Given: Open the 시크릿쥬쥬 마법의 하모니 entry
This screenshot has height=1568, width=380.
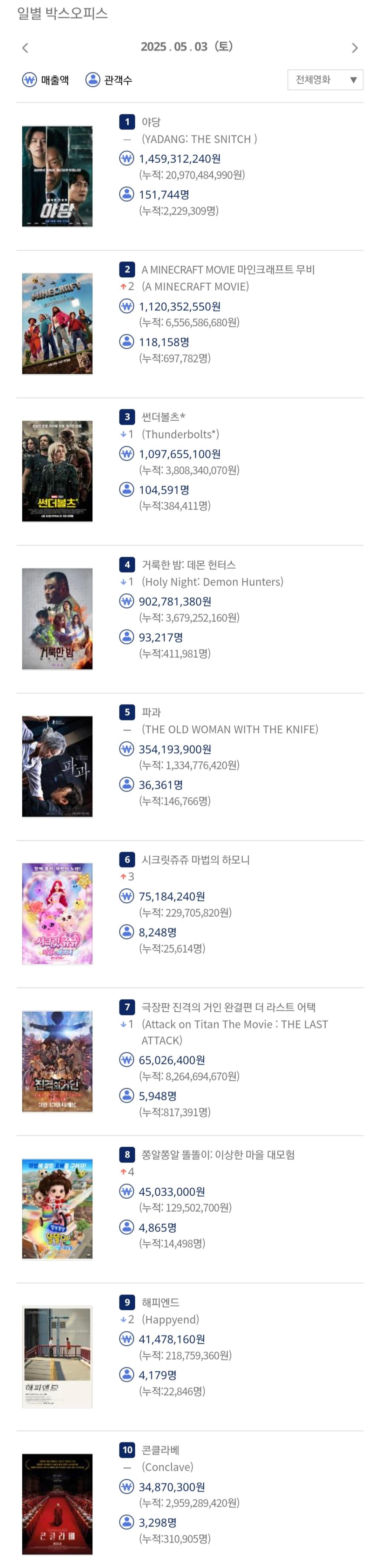Looking at the screenshot, I should pyautogui.click(x=196, y=859).
